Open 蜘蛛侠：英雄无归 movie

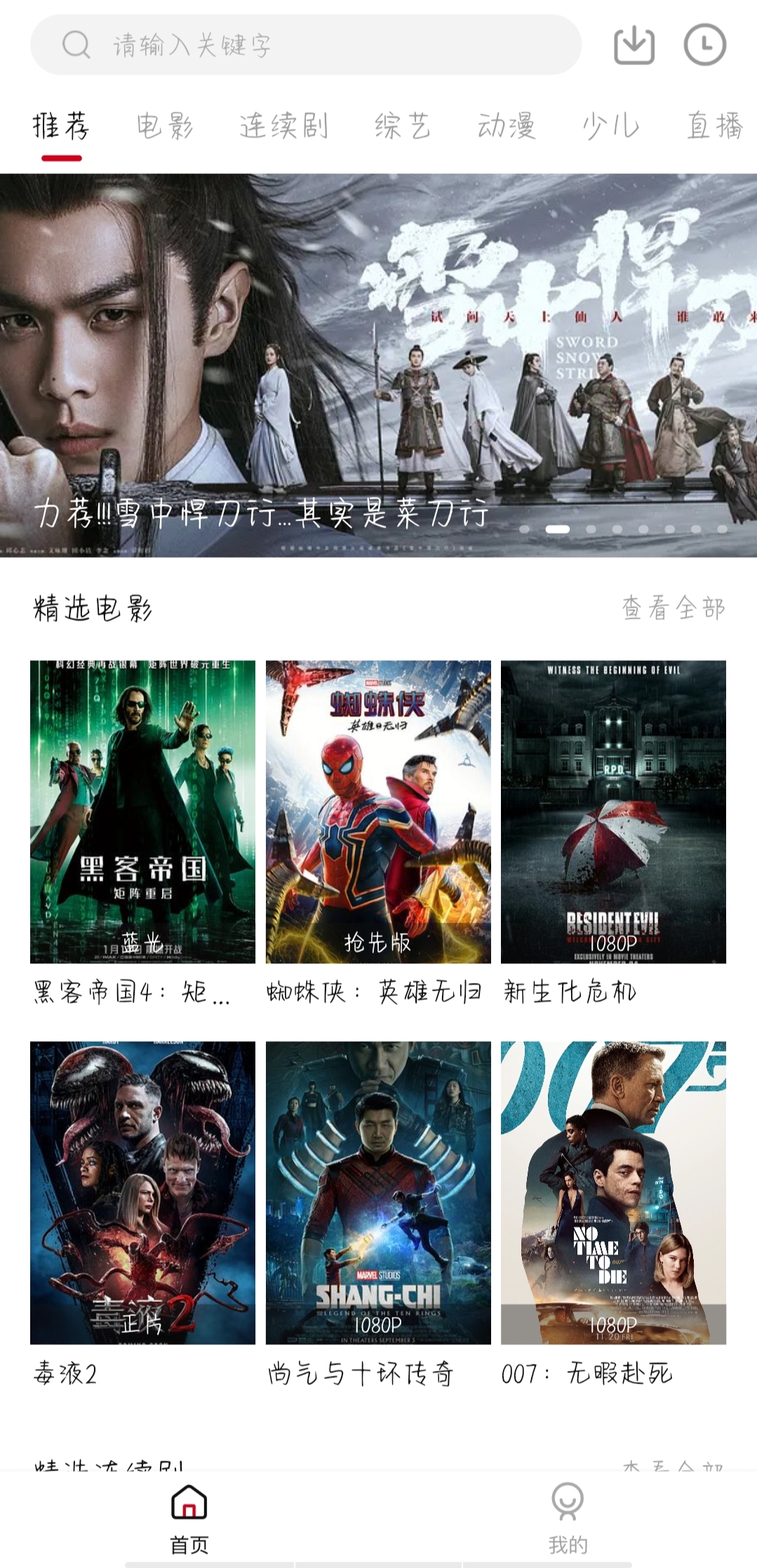[x=378, y=812]
